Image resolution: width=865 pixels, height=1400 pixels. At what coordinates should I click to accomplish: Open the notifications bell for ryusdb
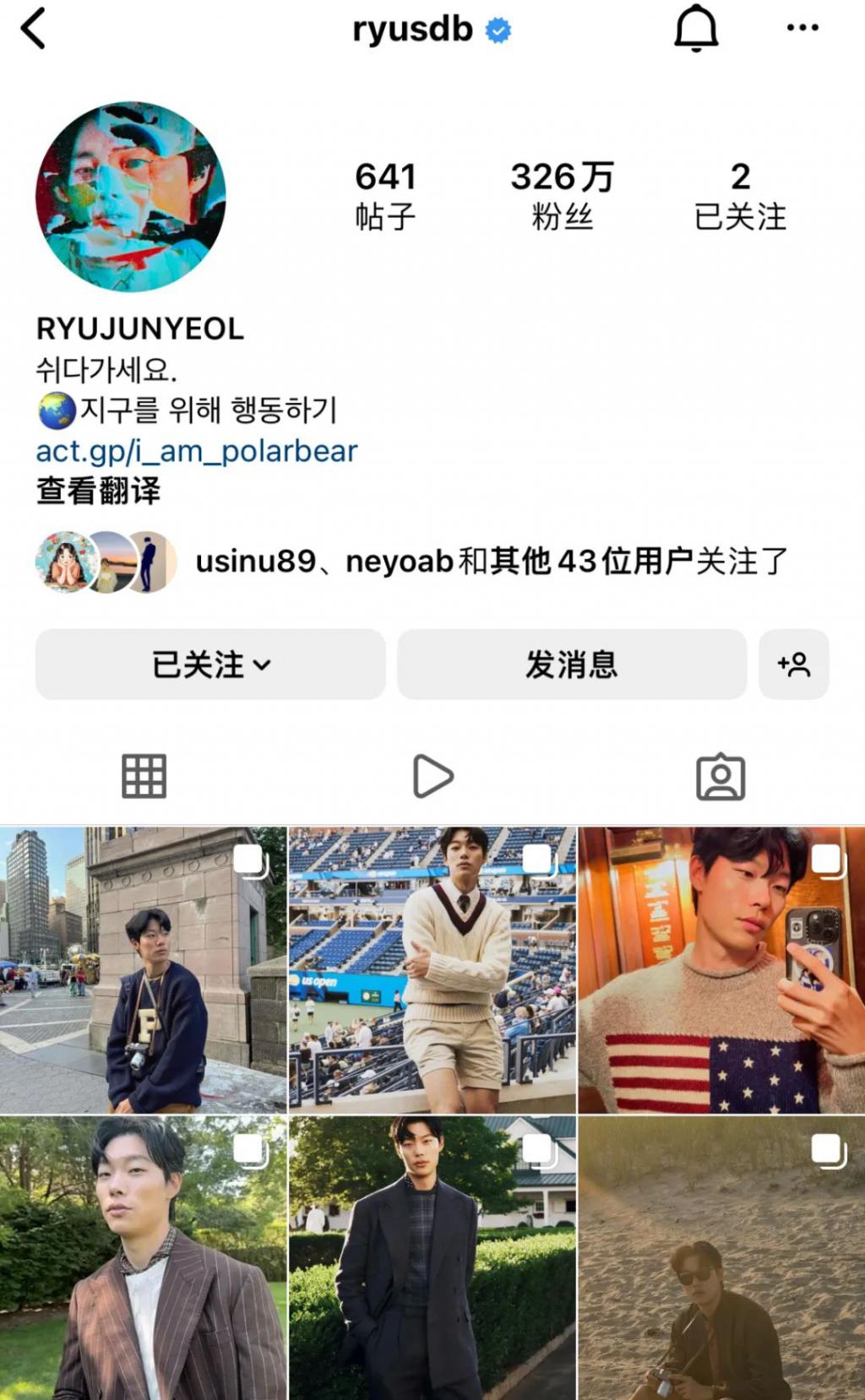click(x=696, y=29)
